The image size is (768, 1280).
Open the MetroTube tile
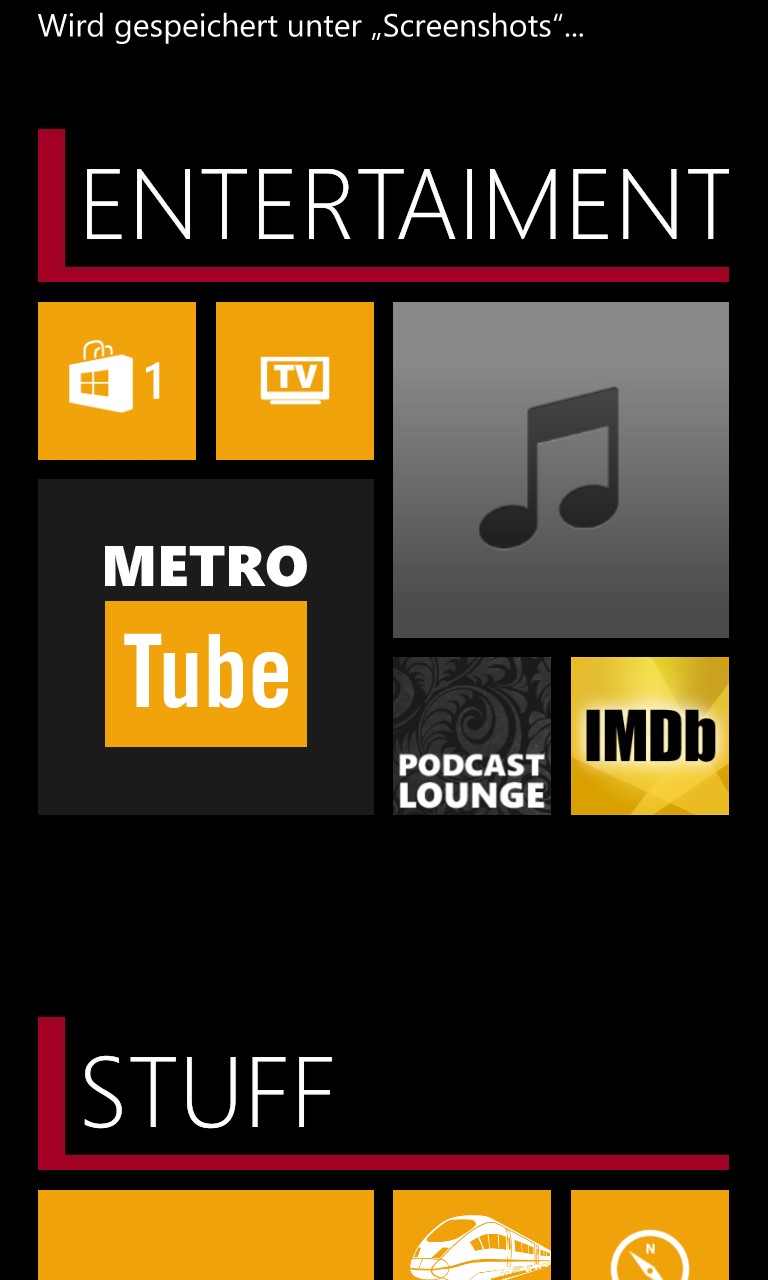[x=206, y=647]
